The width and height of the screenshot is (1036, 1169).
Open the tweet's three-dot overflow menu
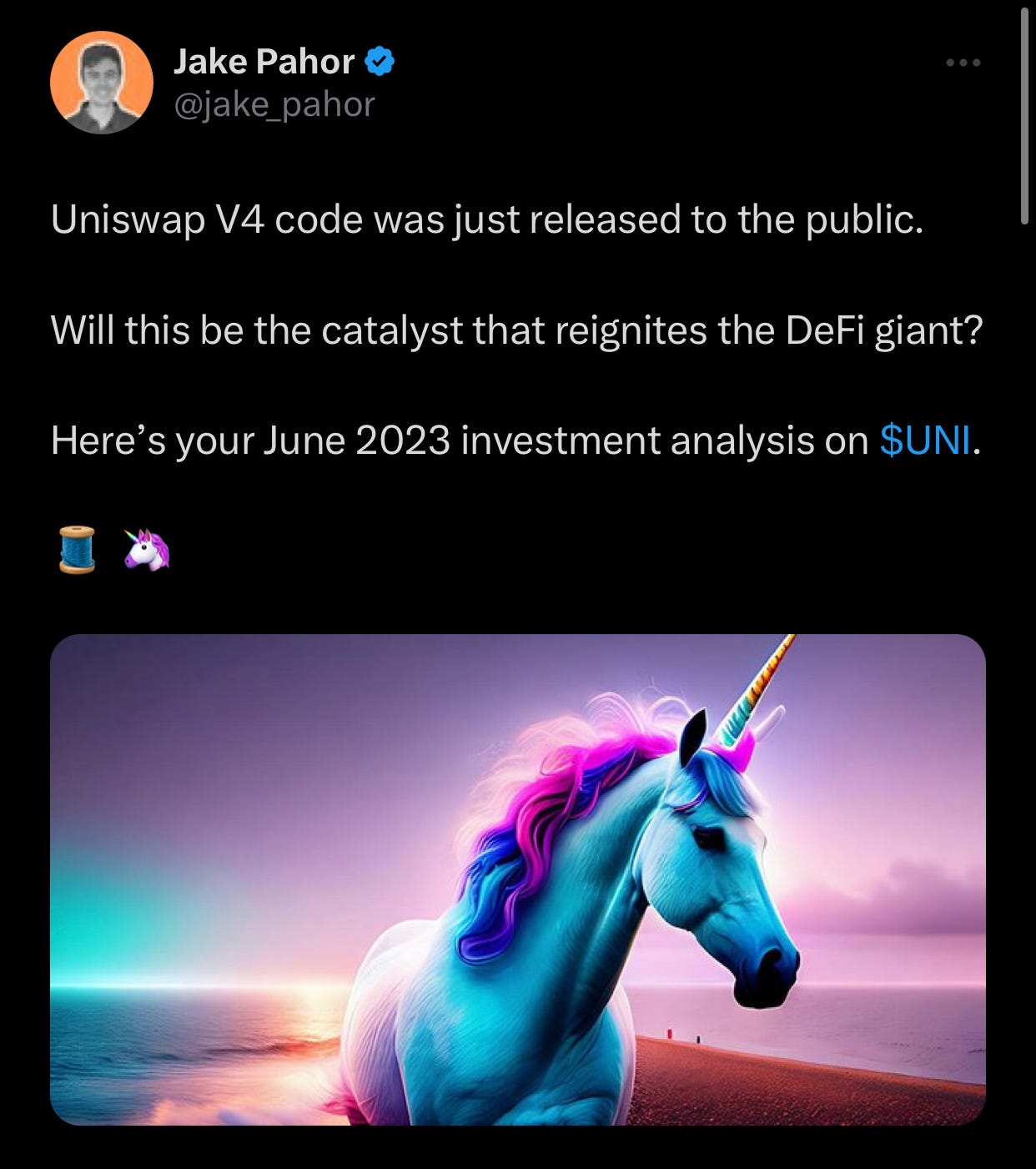[963, 63]
